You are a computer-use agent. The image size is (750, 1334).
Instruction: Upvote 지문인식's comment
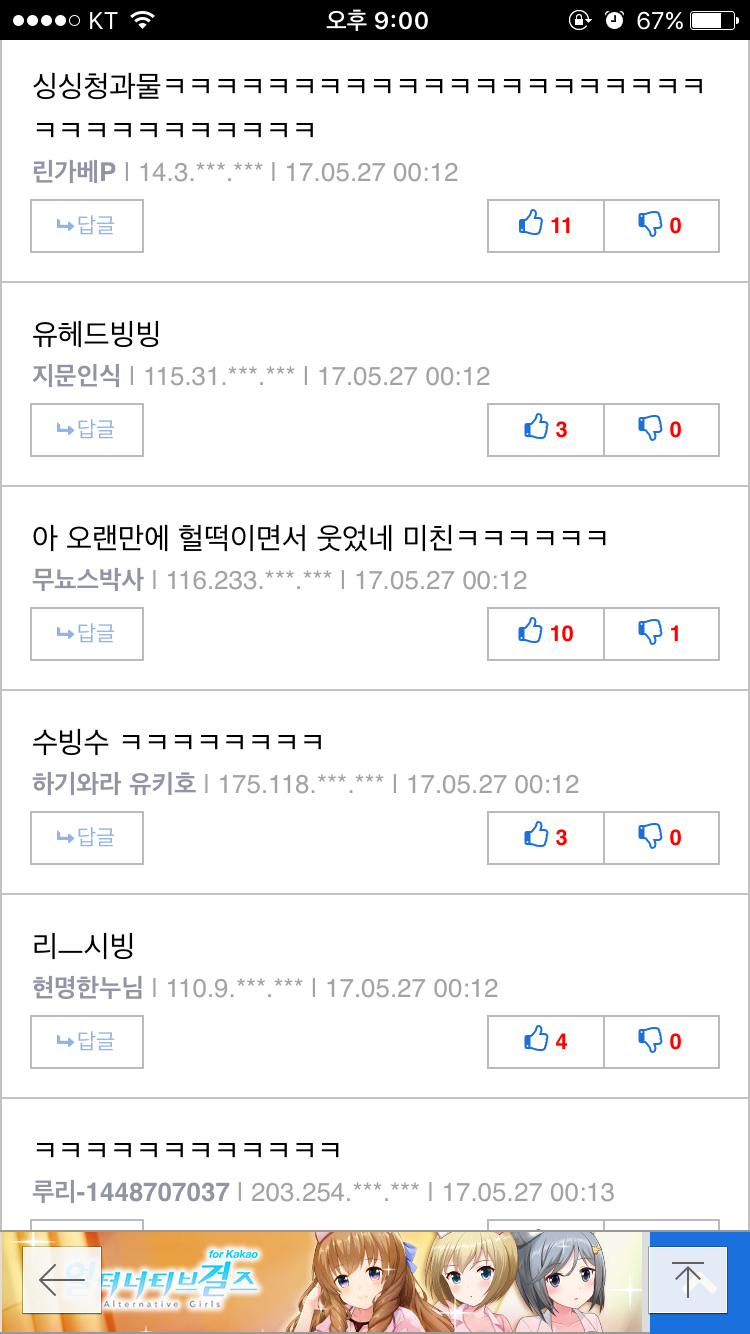click(x=545, y=430)
